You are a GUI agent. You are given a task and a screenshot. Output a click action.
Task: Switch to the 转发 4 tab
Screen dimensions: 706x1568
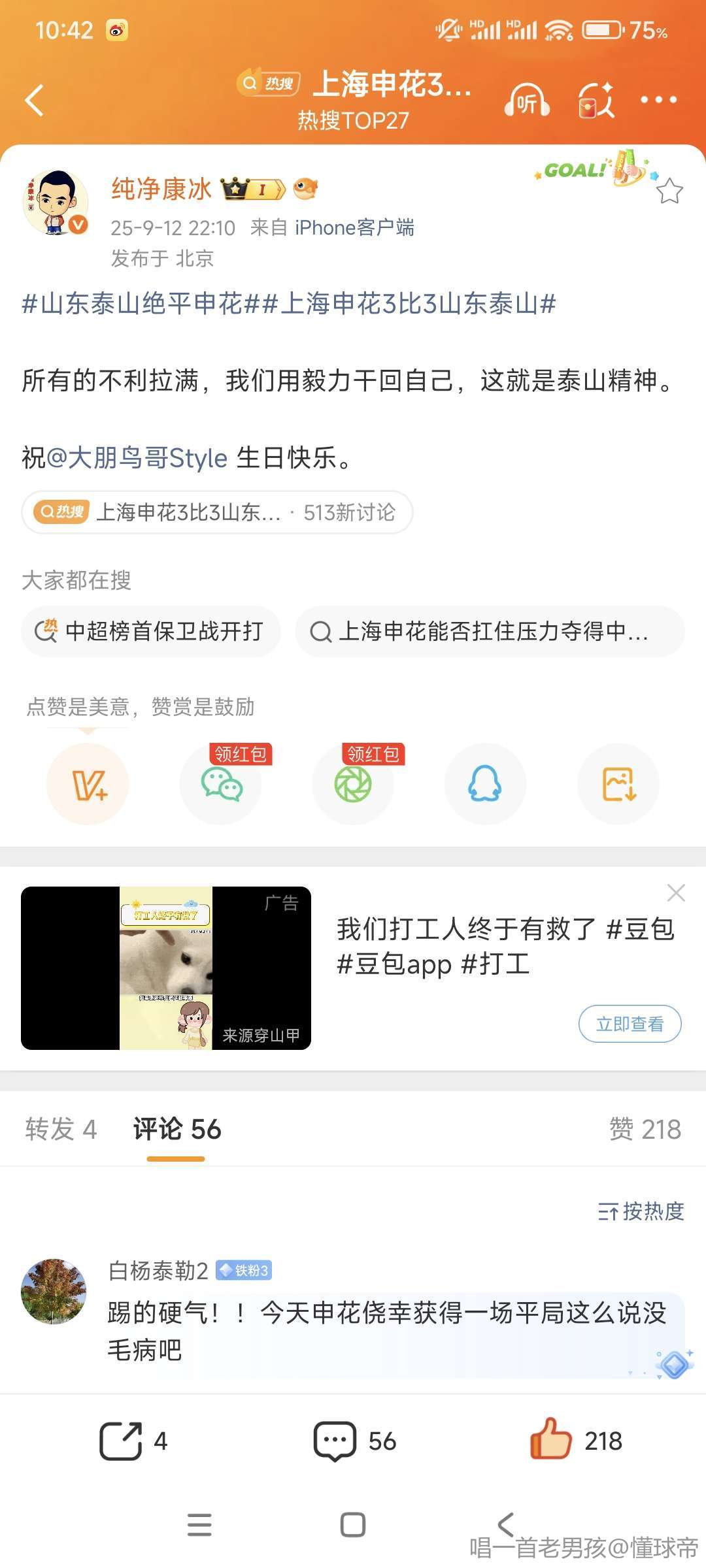[x=61, y=1129]
